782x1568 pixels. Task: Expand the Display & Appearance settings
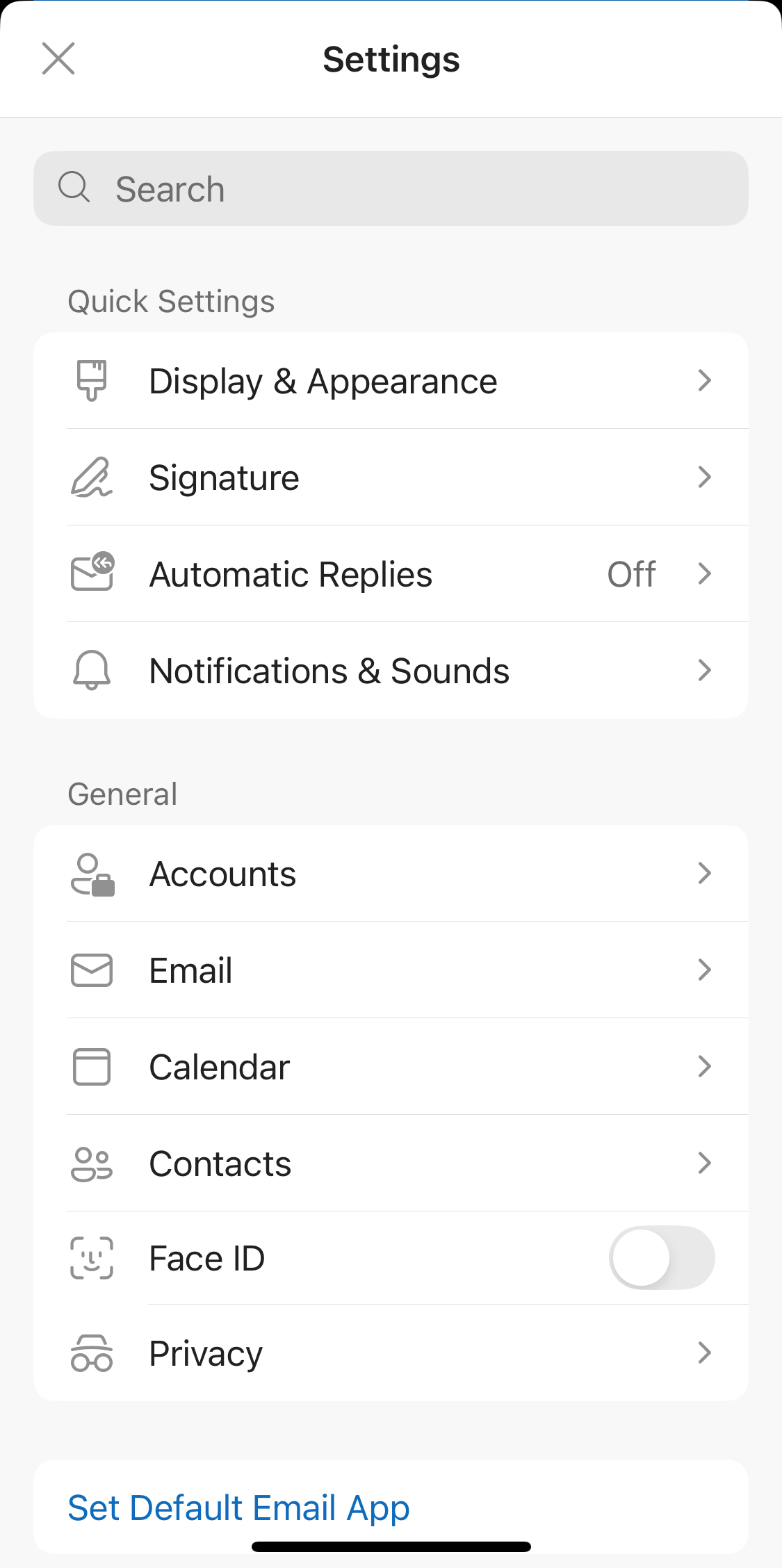tap(391, 380)
